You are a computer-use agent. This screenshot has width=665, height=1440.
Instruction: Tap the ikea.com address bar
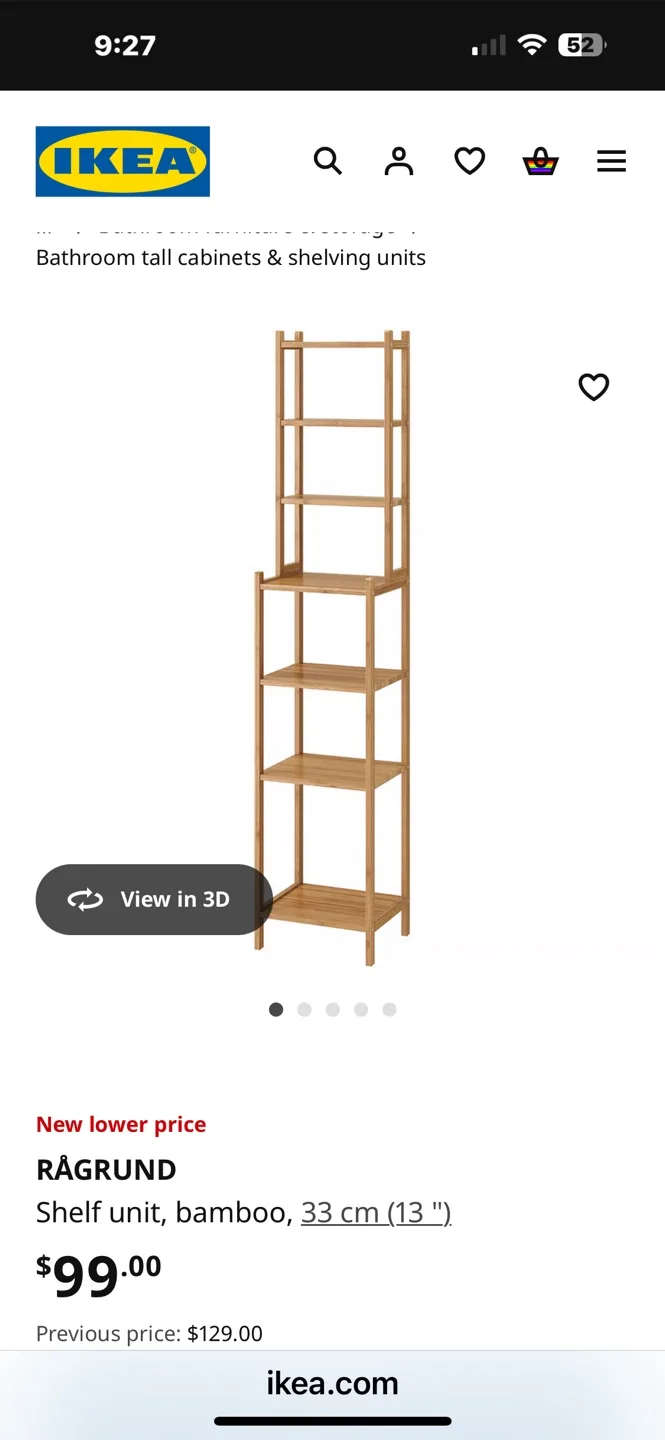point(332,1383)
